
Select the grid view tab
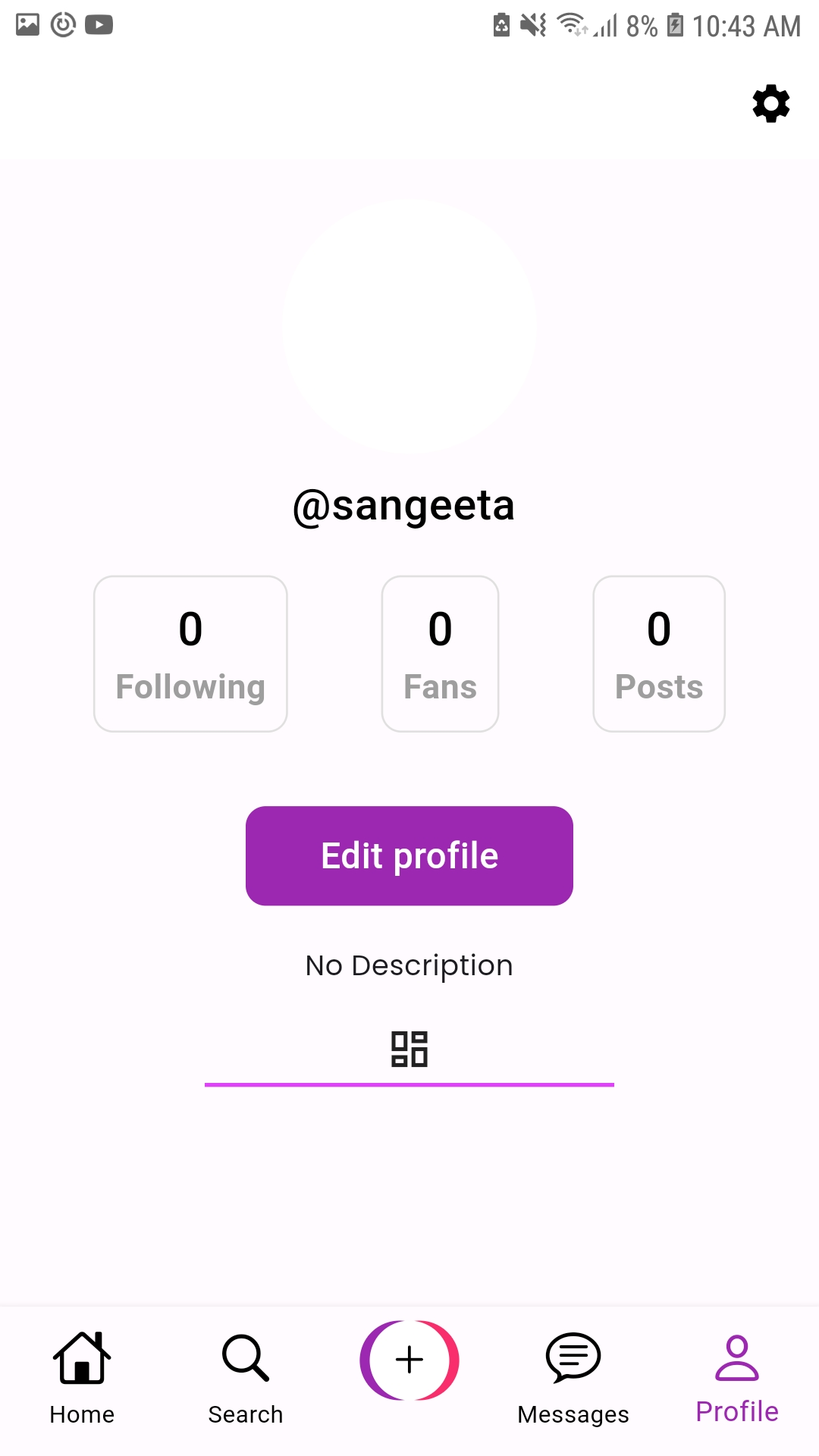coord(409,1050)
